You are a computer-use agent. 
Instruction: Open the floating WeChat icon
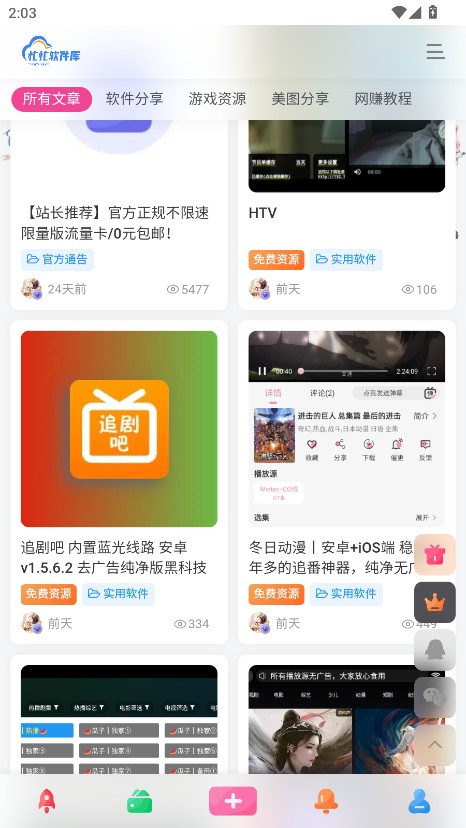pyautogui.click(x=435, y=697)
